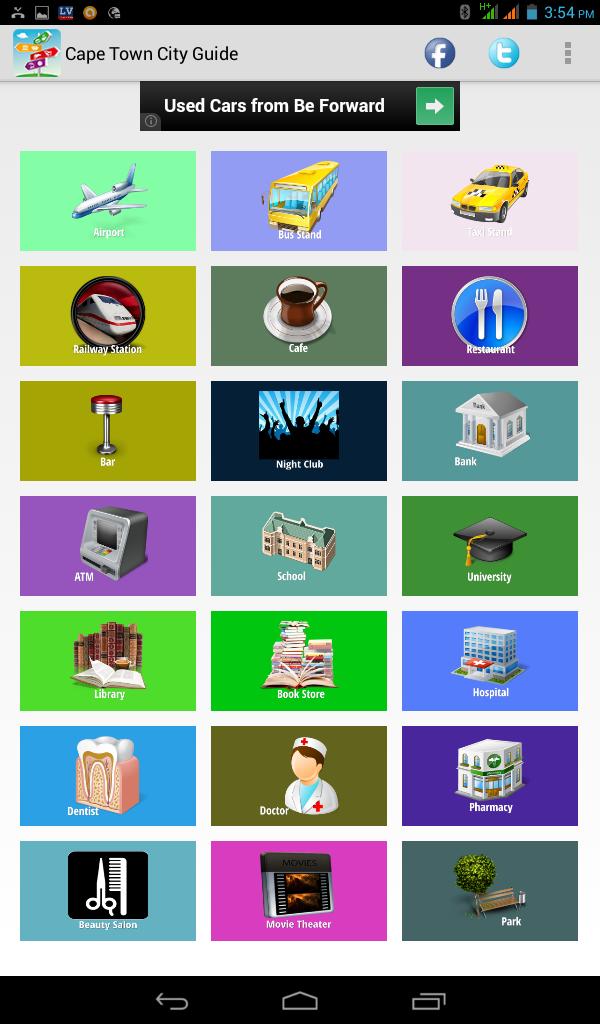Go back using the navigation bar

[x=172, y=1001]
